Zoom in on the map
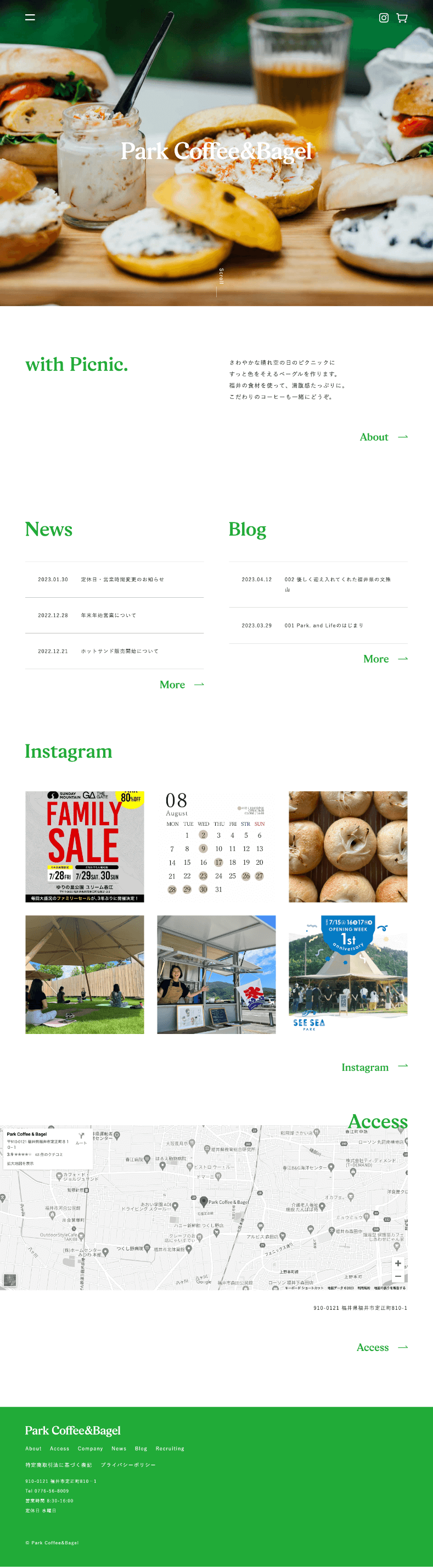This screenshot has width=433, height=1568. click(398, 1264)
